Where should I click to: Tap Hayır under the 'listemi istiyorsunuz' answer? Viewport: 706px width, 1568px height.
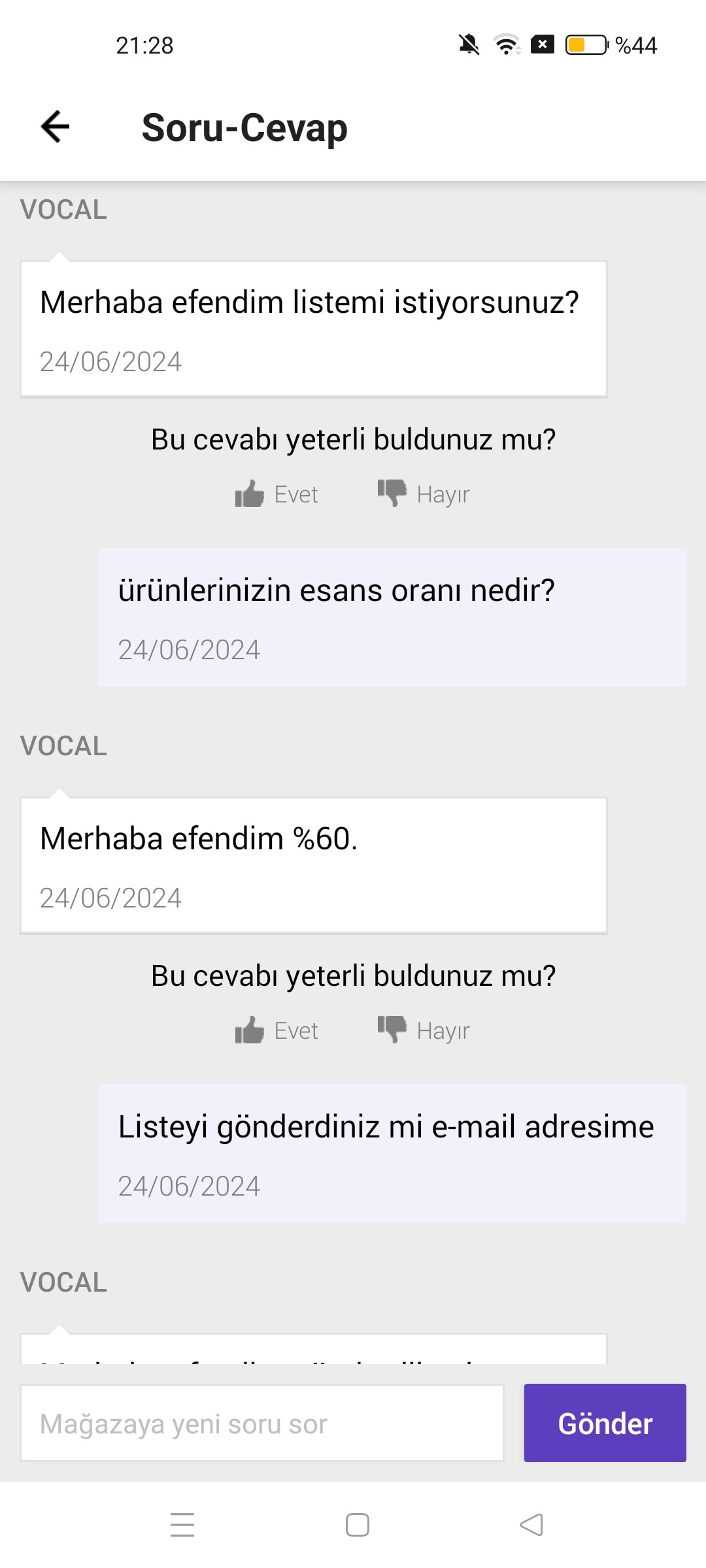(424, 495)
